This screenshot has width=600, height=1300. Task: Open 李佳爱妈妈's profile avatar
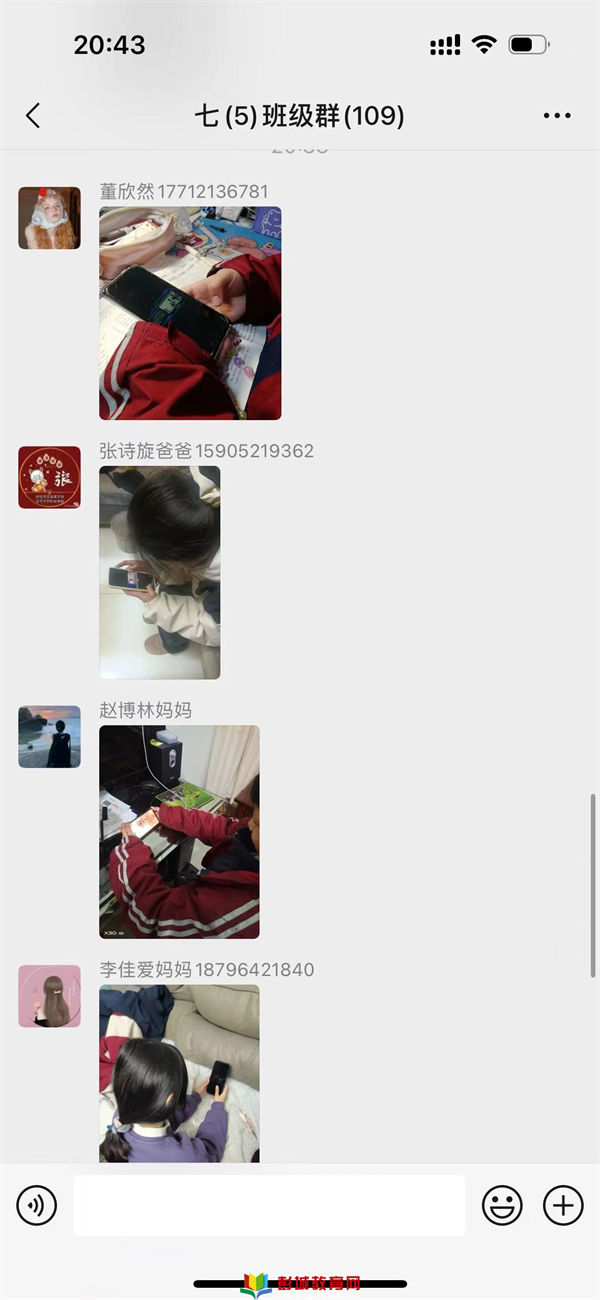[x=49, y=996]
